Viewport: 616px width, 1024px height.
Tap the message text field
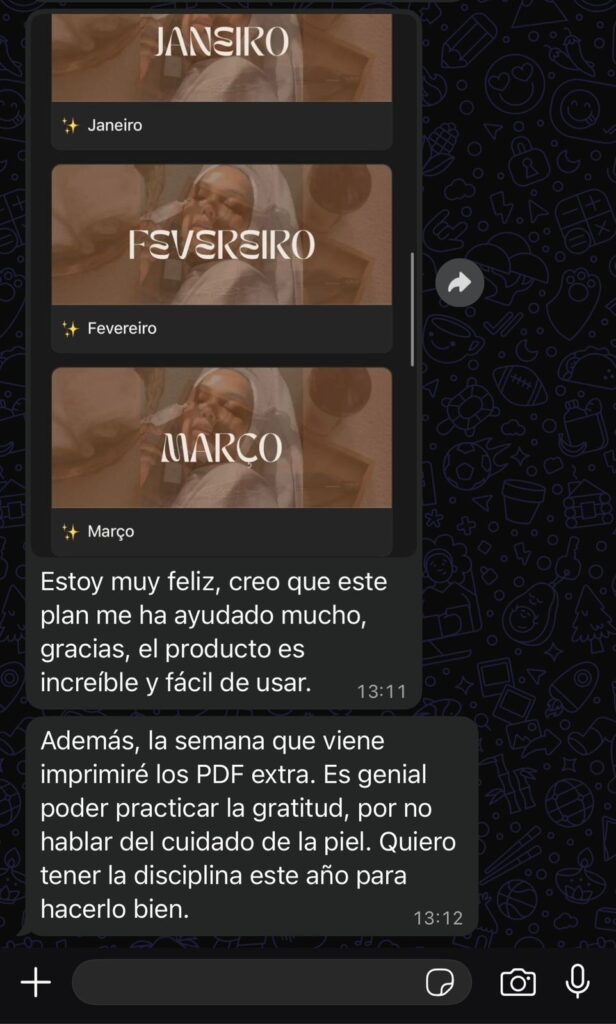click(245, 982)
